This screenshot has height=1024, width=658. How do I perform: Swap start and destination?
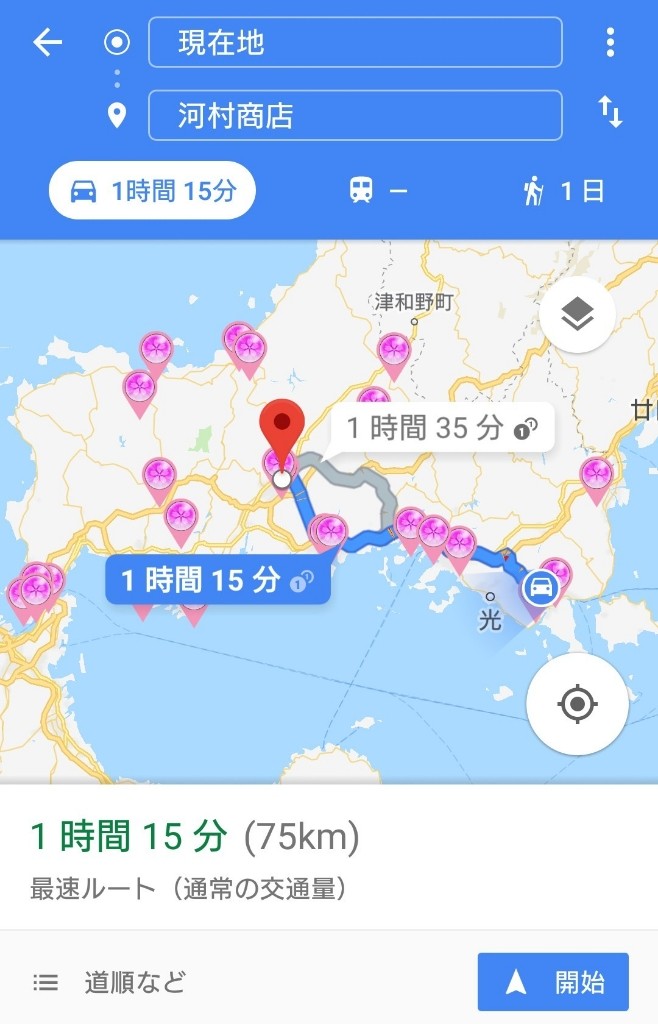610,111
